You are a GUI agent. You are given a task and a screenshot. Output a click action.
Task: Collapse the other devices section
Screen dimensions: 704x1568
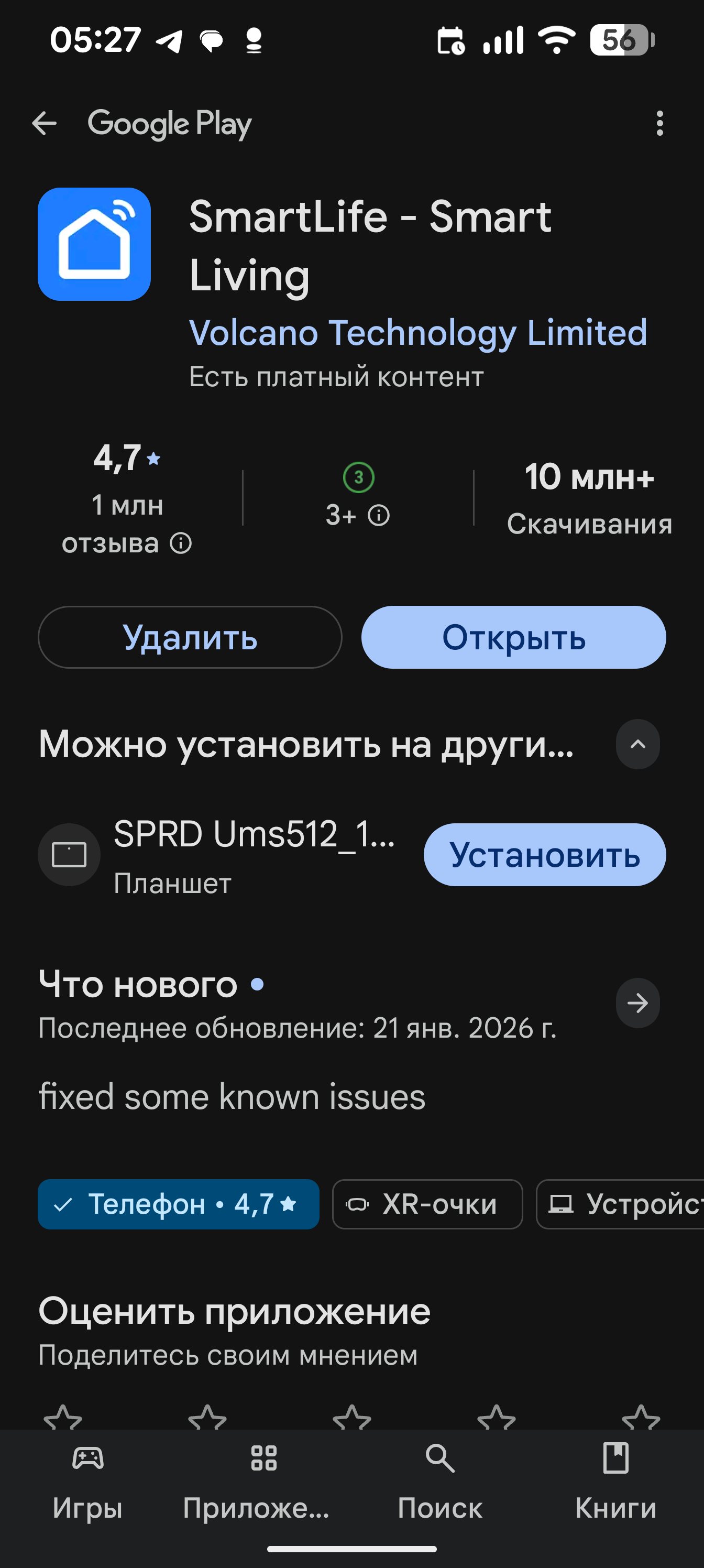click(637, 744)
